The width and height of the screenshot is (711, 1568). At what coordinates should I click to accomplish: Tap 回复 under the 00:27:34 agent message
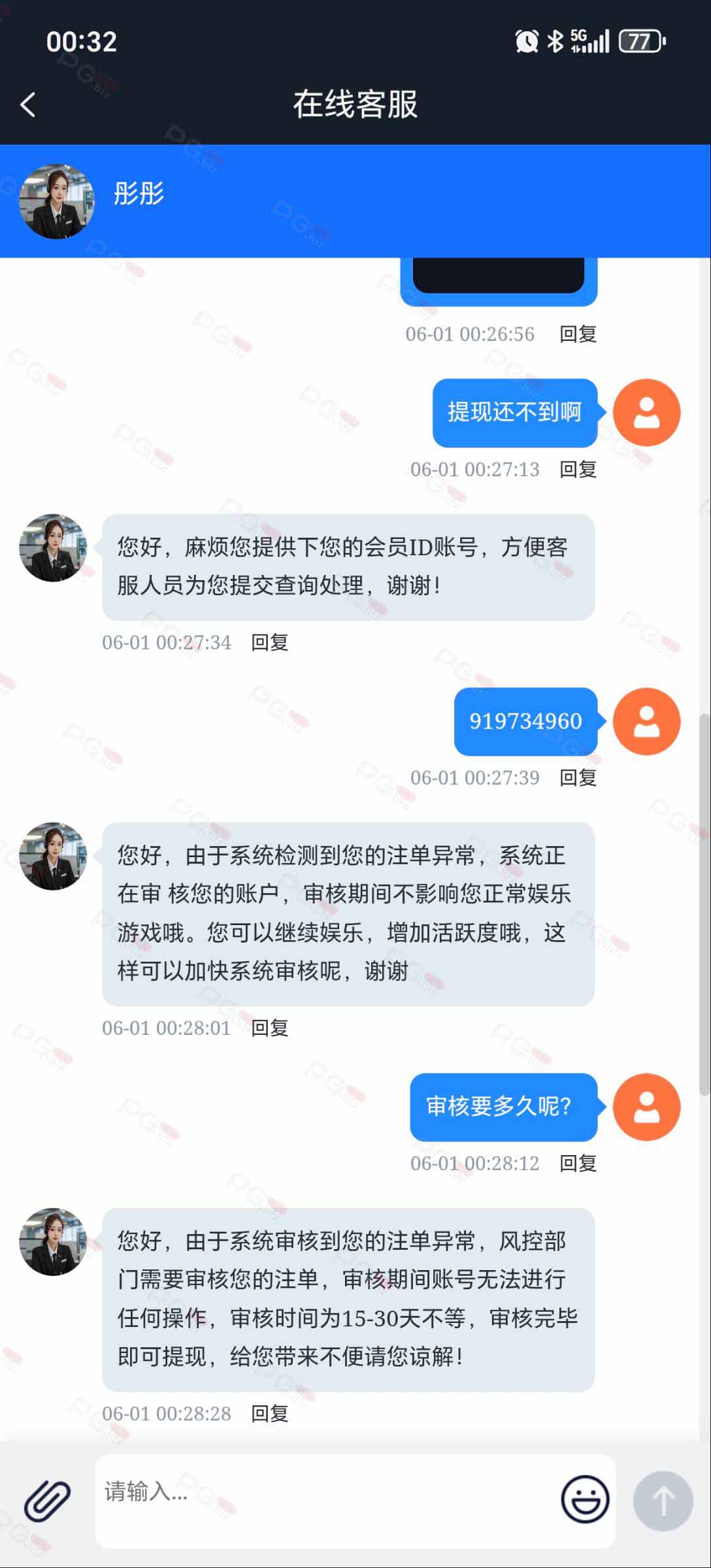tap(270, 642)
